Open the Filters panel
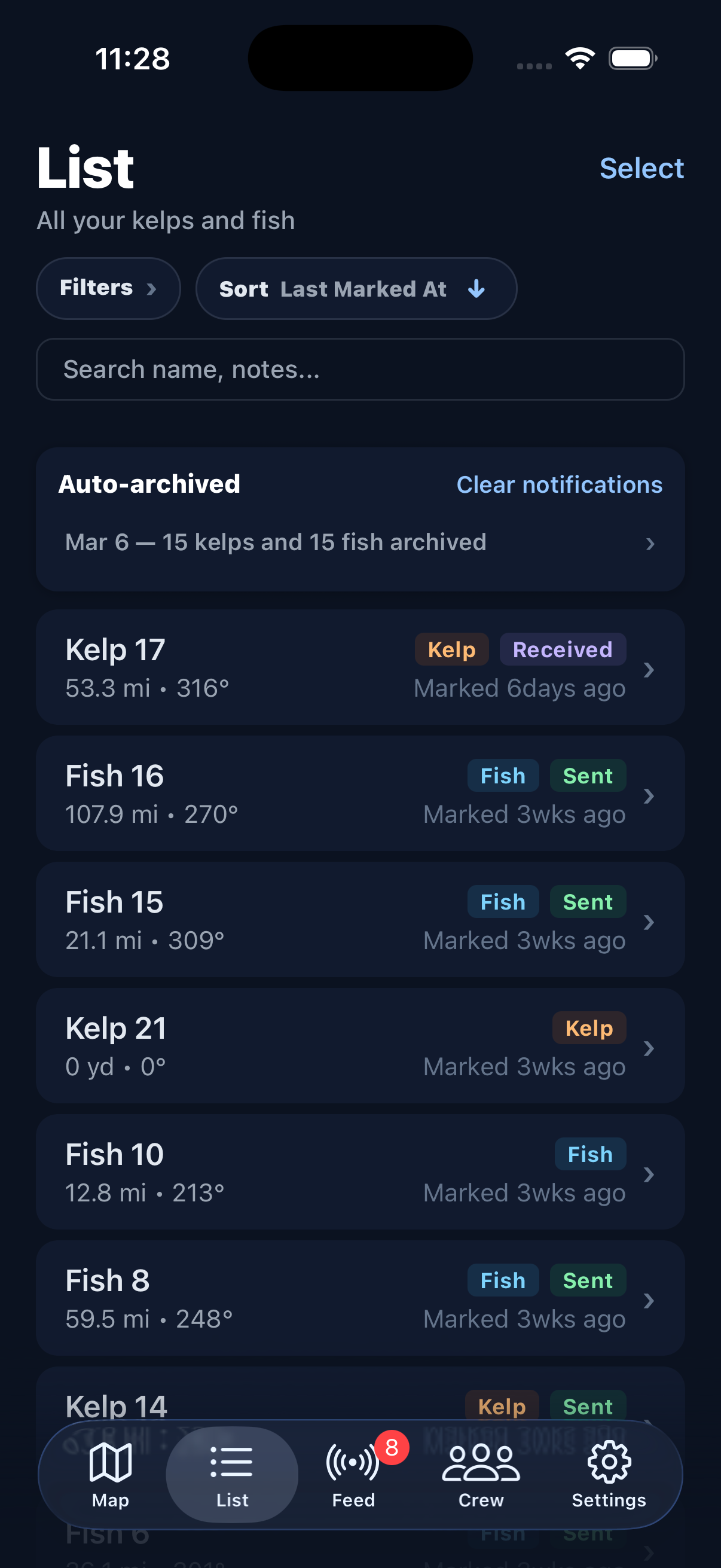This screenshot has width=721, height=1568. 108,288
